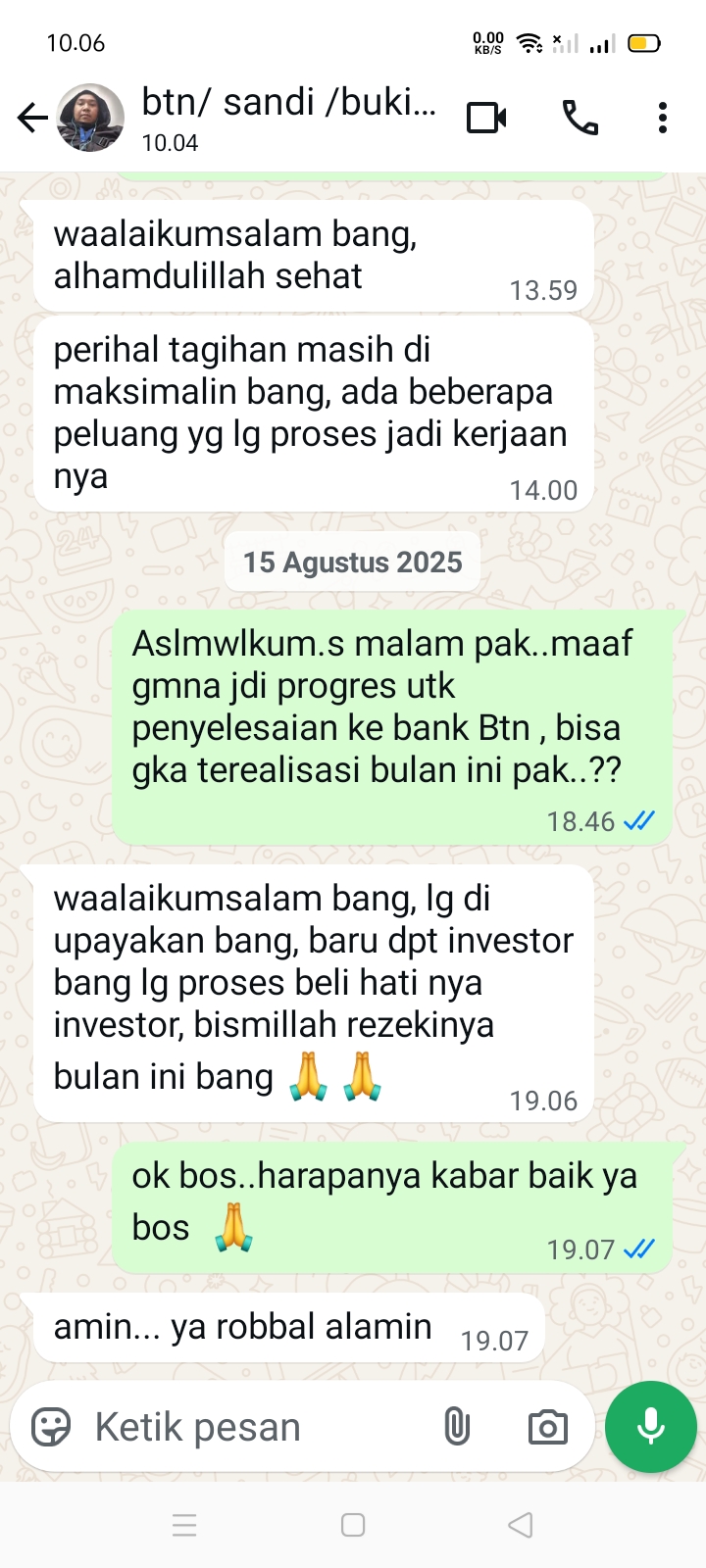This screenshot has height=1568, width=706.
Task: Select the 15 Agustus 2025 date divider
Action: tap(352, 562)
